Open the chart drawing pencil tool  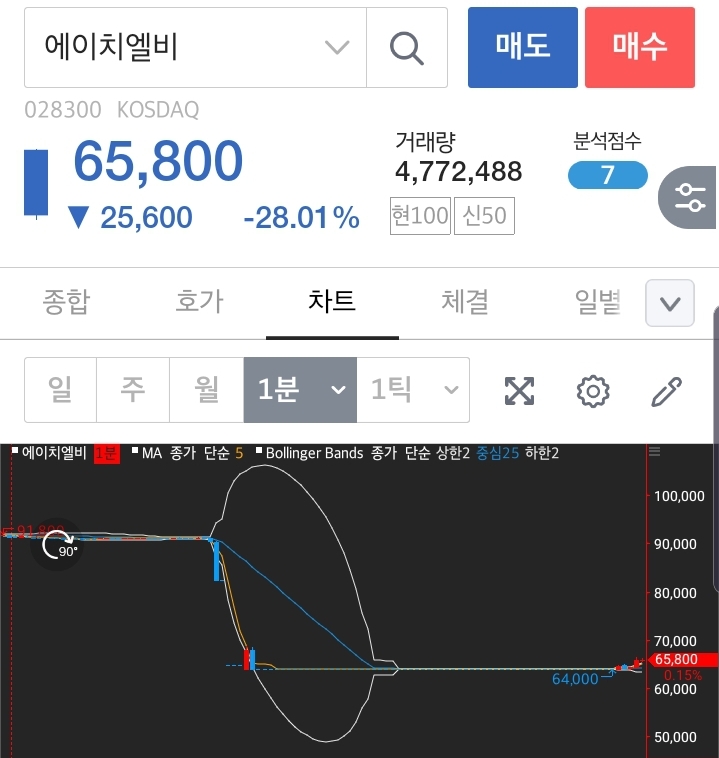666,391
